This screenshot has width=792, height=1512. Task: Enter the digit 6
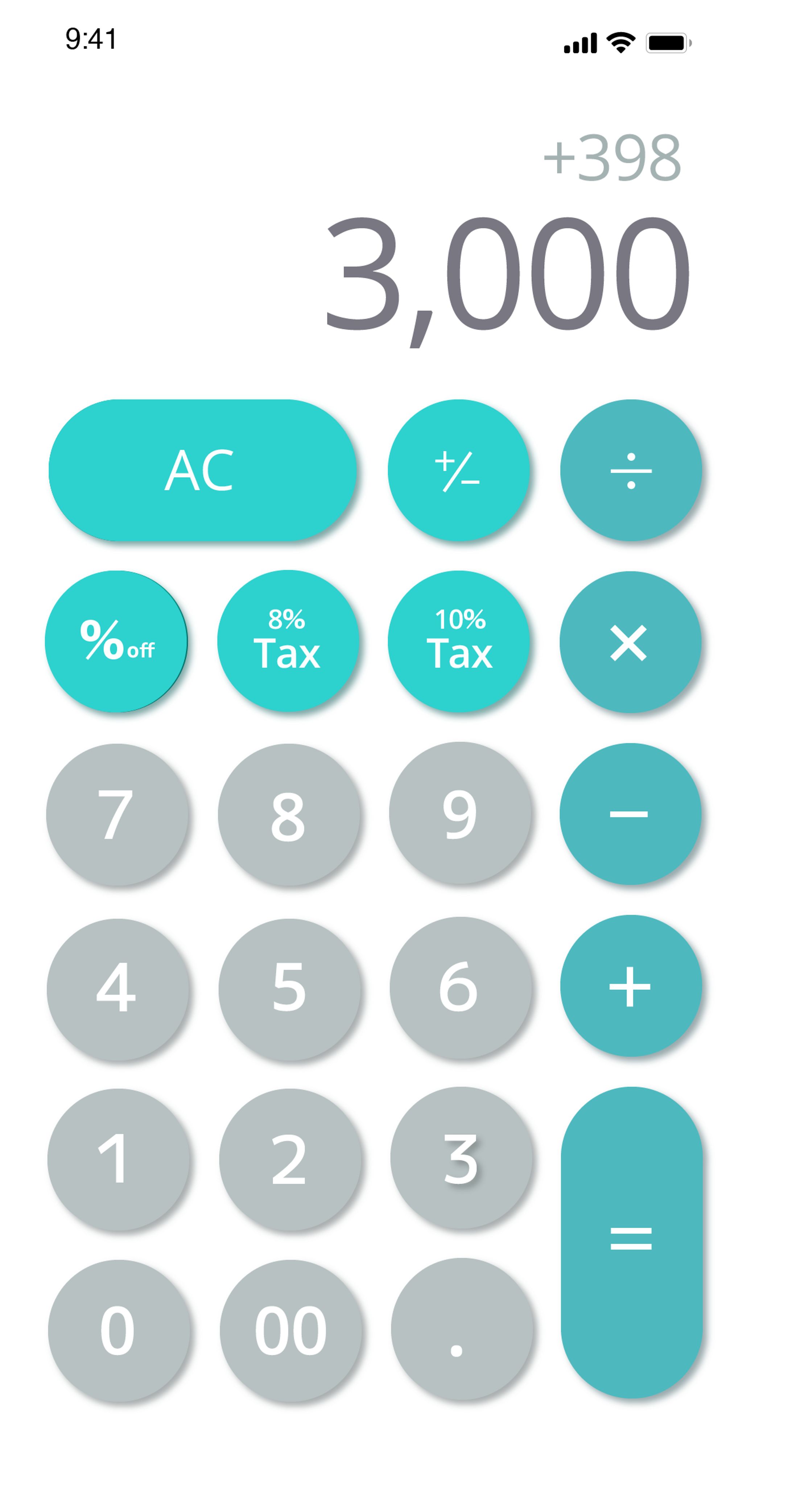(460, 987)
